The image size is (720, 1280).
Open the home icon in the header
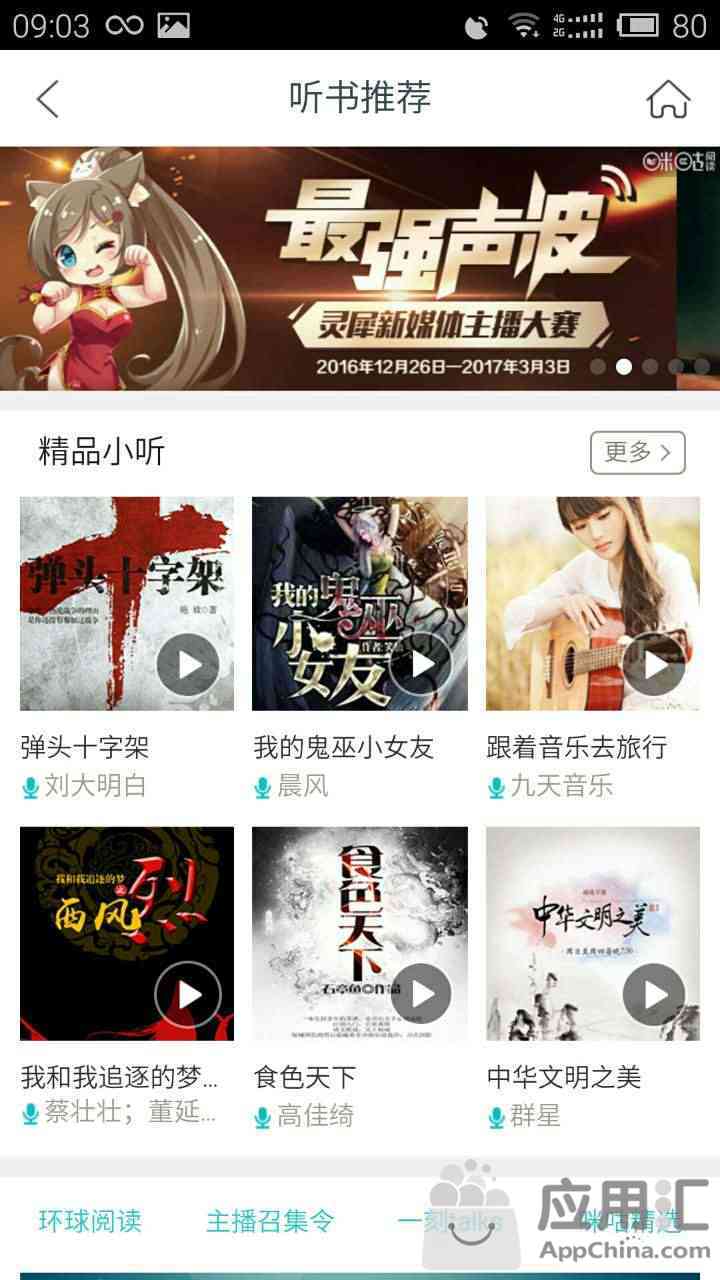point(668,99)
